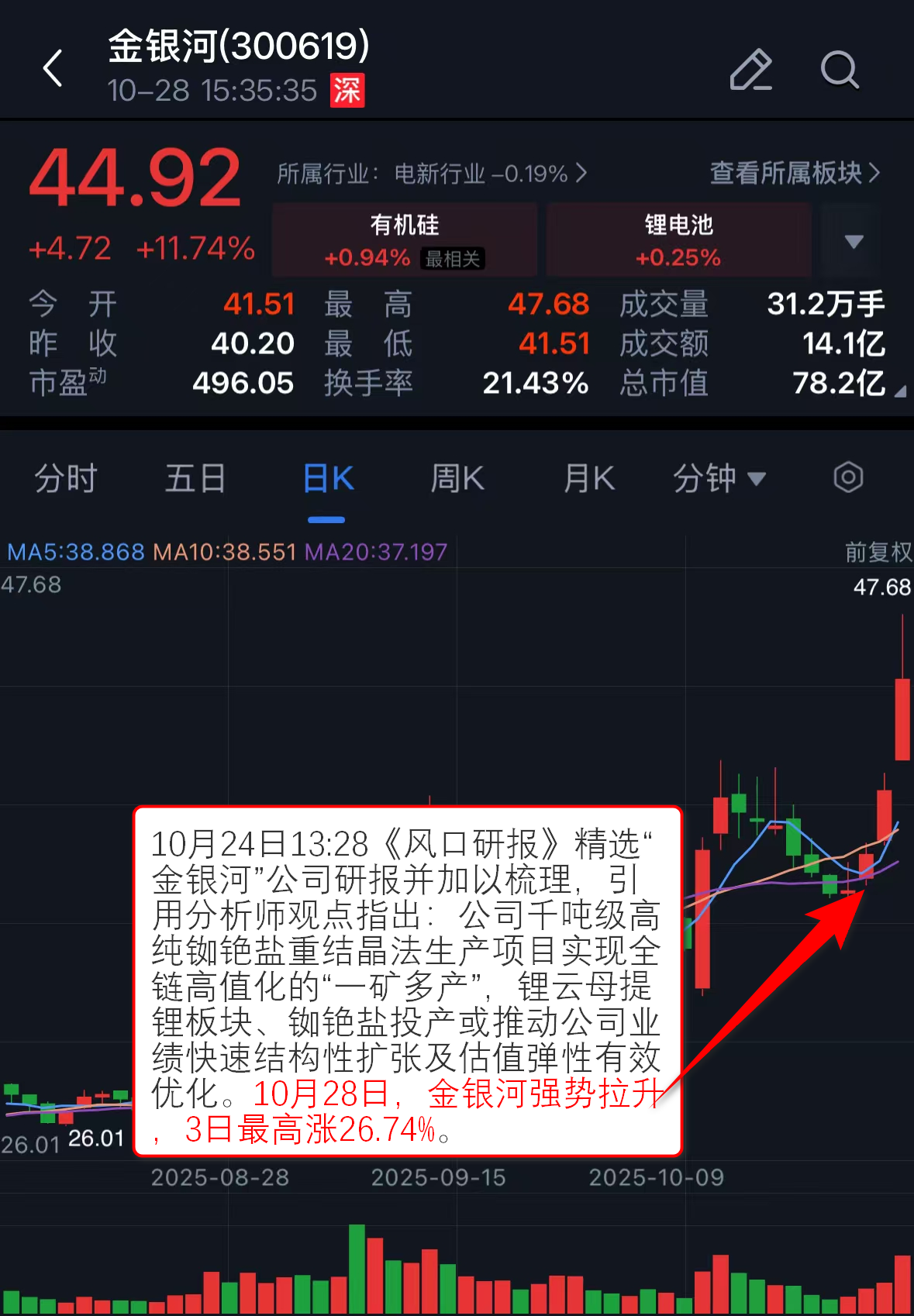914x1316 pixels.
Task: Switch to the 分时 chart tab
Action: 66,478
